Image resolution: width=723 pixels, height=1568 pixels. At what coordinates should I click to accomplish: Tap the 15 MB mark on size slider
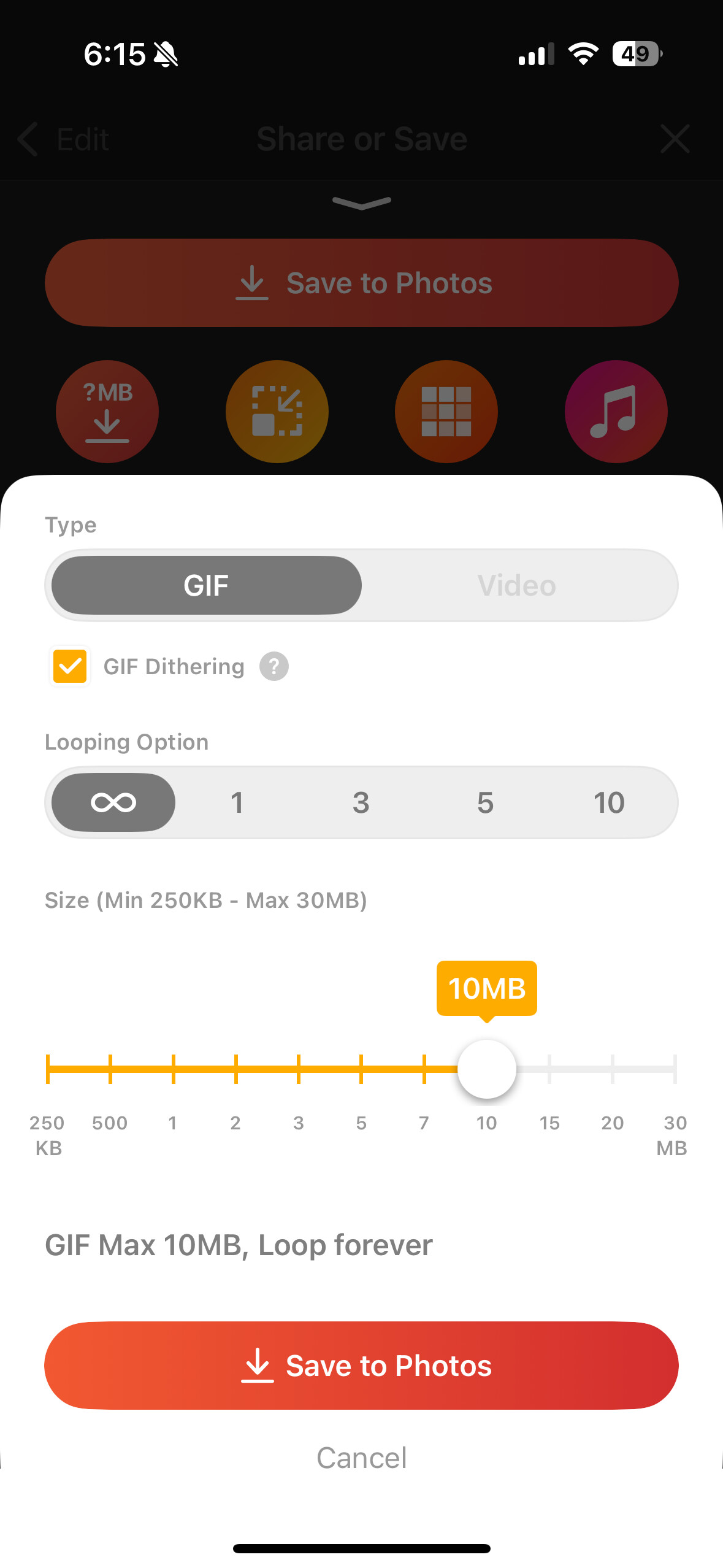pos(549,1069)
